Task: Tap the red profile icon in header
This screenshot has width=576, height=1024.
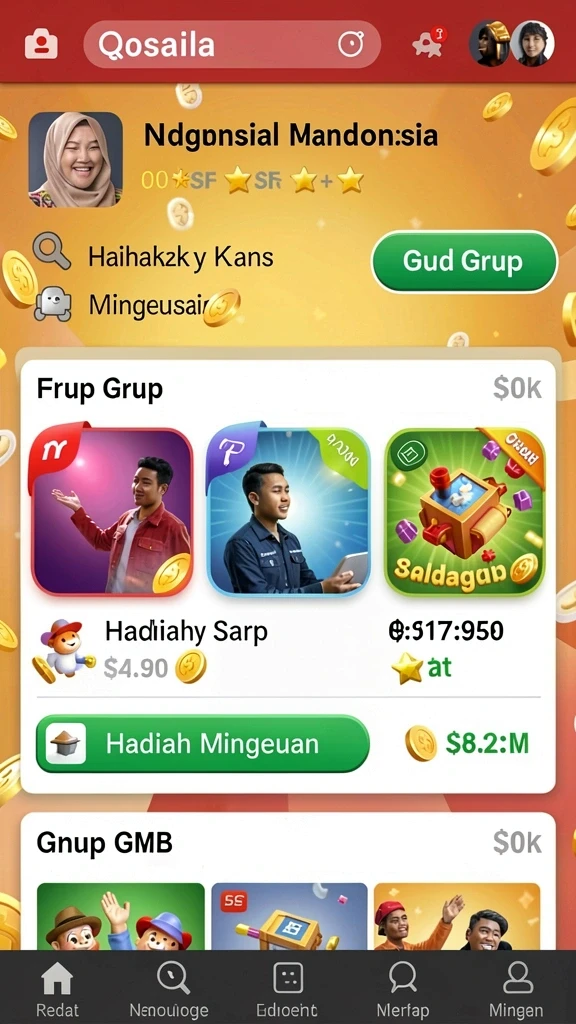Action: pyautogui.click(x=41, y=44)
